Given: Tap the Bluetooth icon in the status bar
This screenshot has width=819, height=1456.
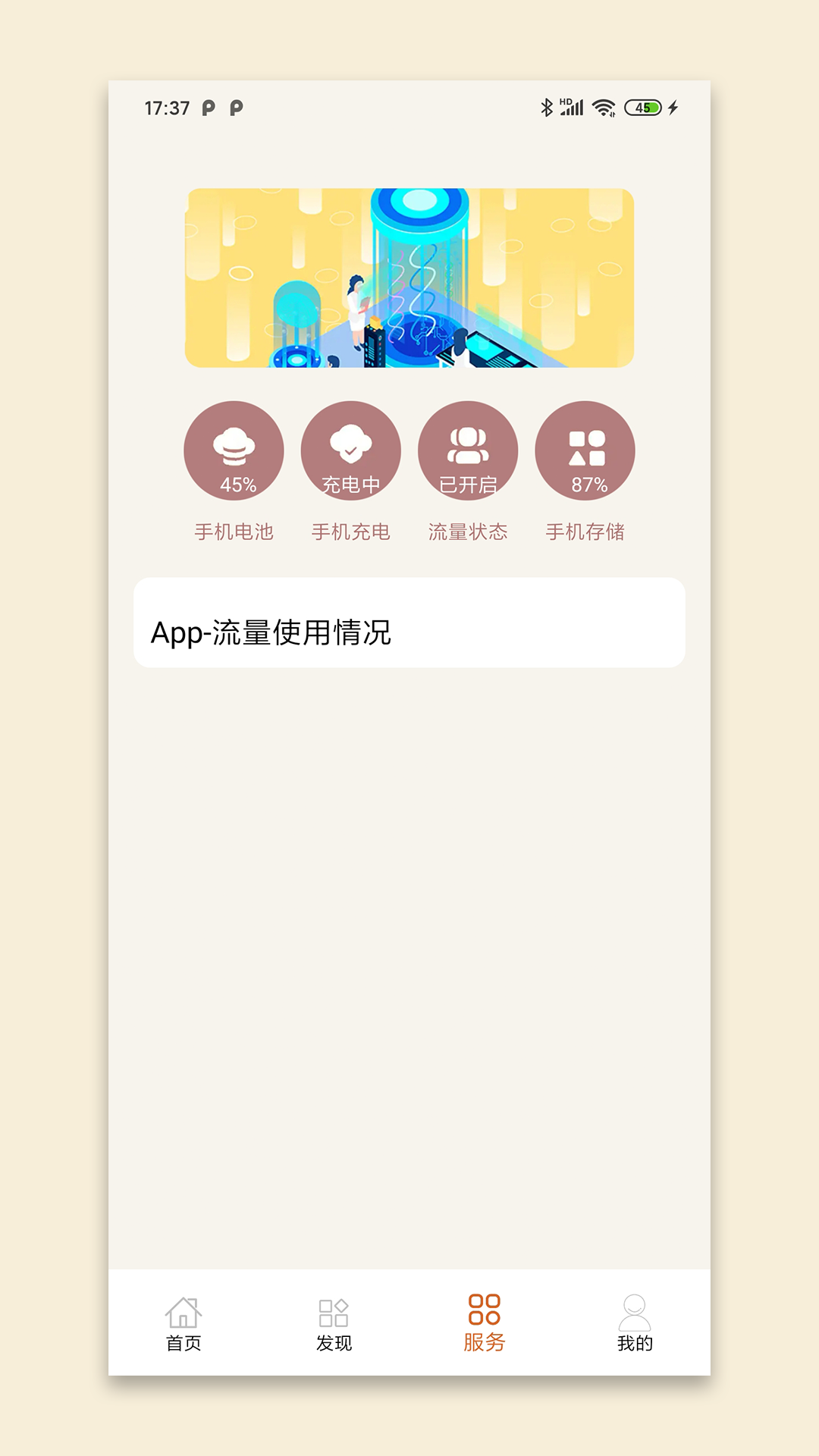Looking at the screenshot, I should point(544,108).
